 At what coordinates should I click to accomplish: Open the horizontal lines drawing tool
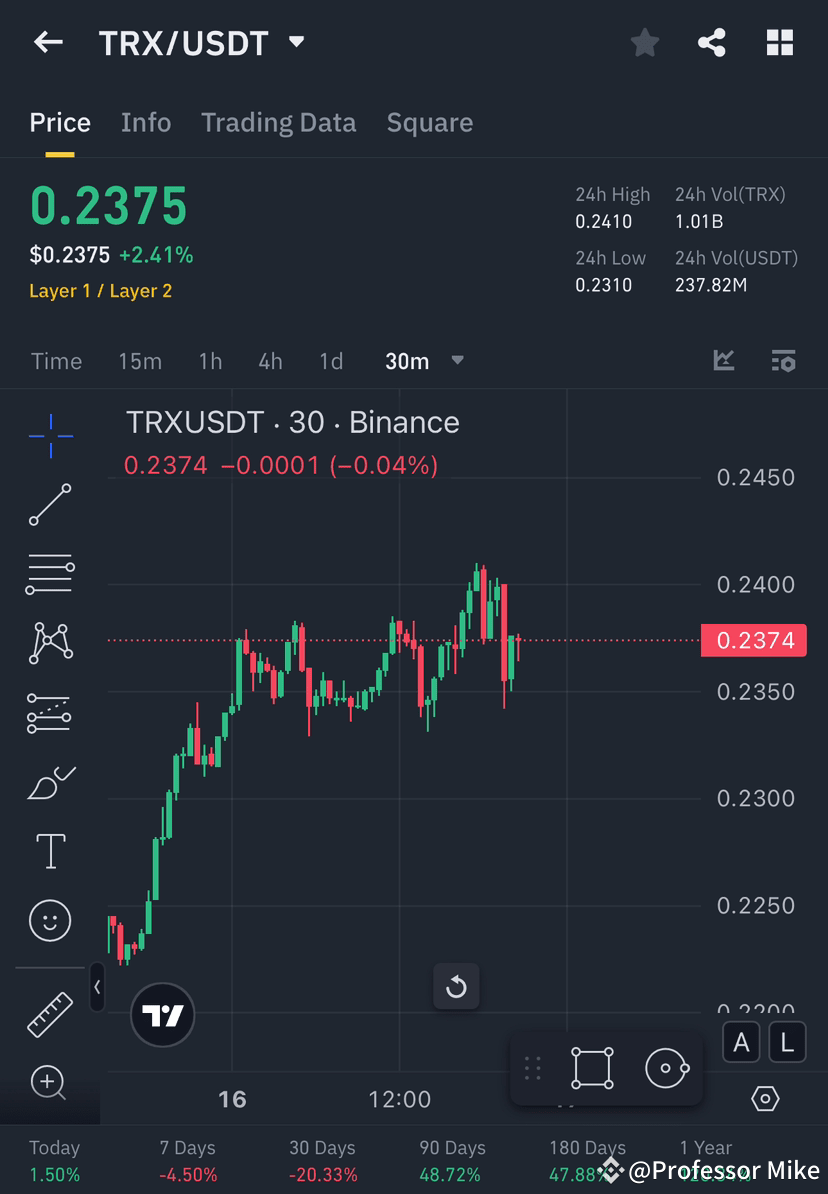click(x=50, y=575)
